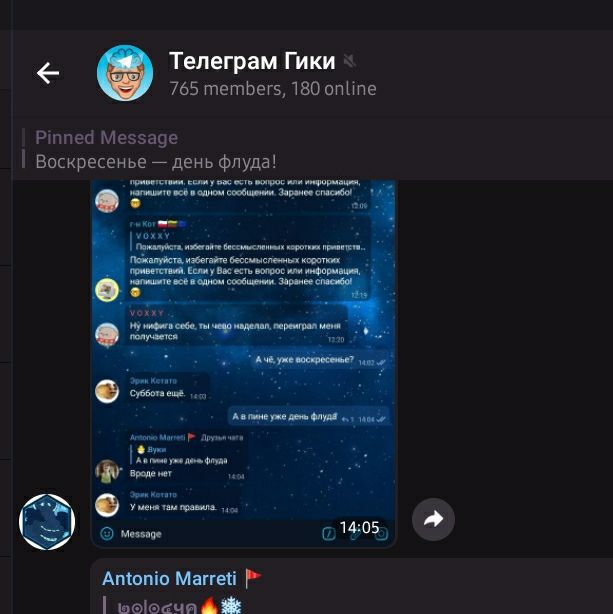Viewport: 613px width, 614px height.
Task: Open the pinned message Воскресенье — день флуда
Action: click(155, 149)
